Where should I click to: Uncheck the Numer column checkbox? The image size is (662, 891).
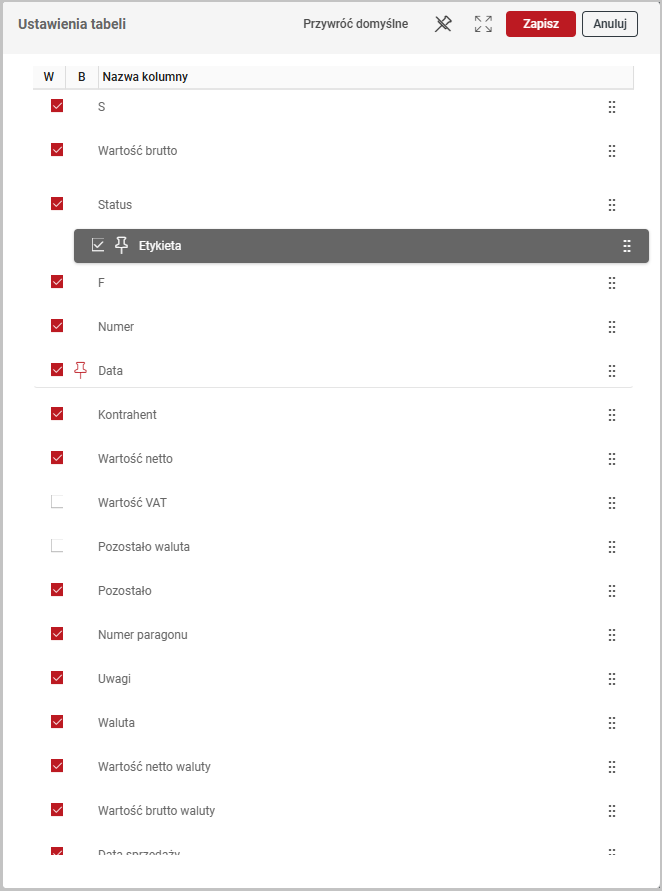click(57, 326)
